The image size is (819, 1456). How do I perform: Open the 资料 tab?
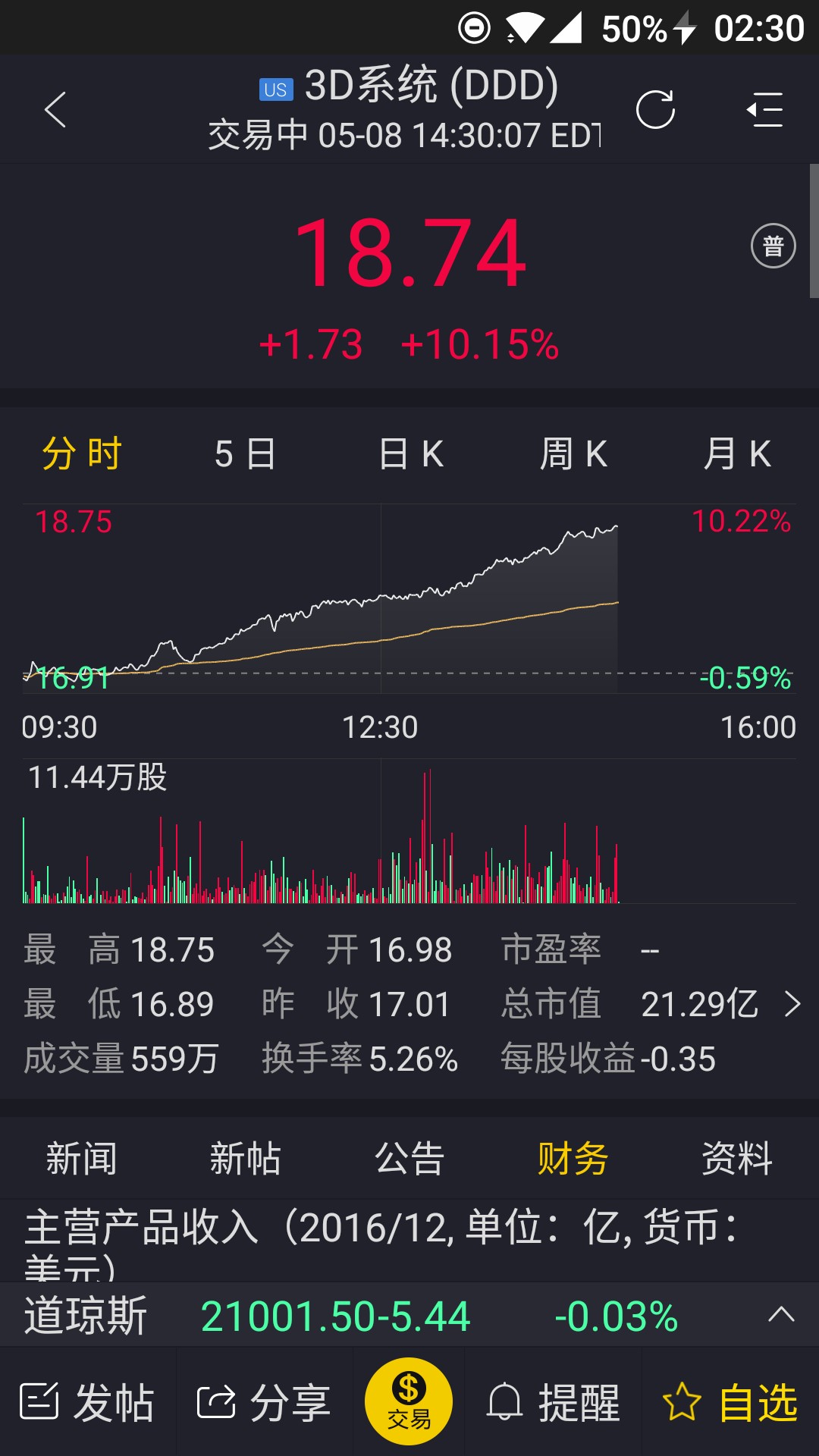tap(737, 1158)
